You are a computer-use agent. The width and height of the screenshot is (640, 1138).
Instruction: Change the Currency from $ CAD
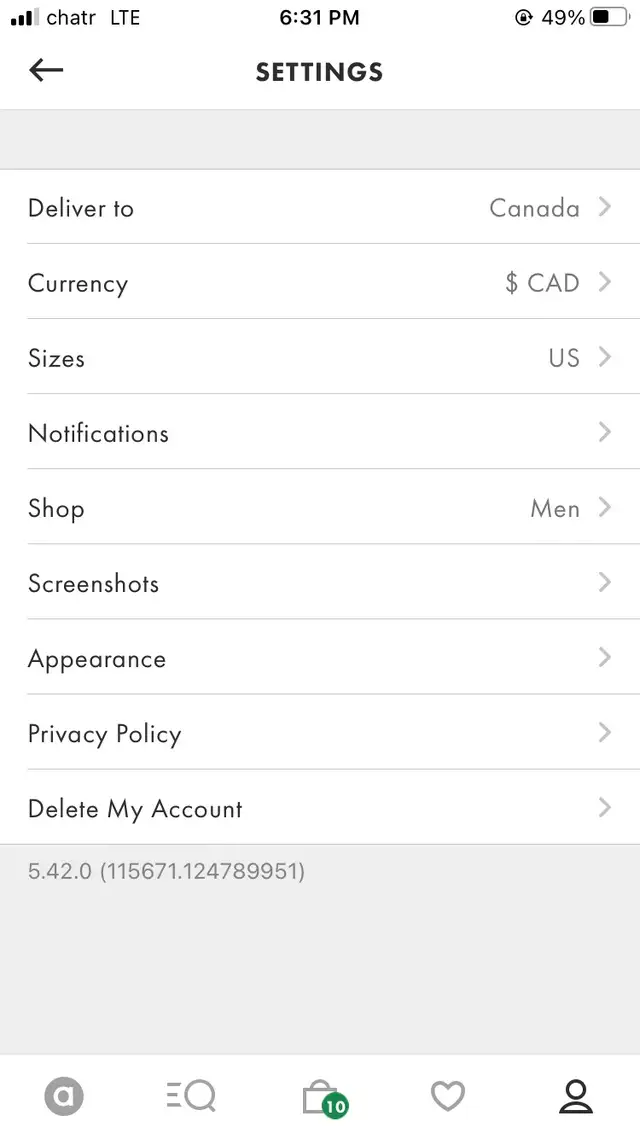click(320, 283)
